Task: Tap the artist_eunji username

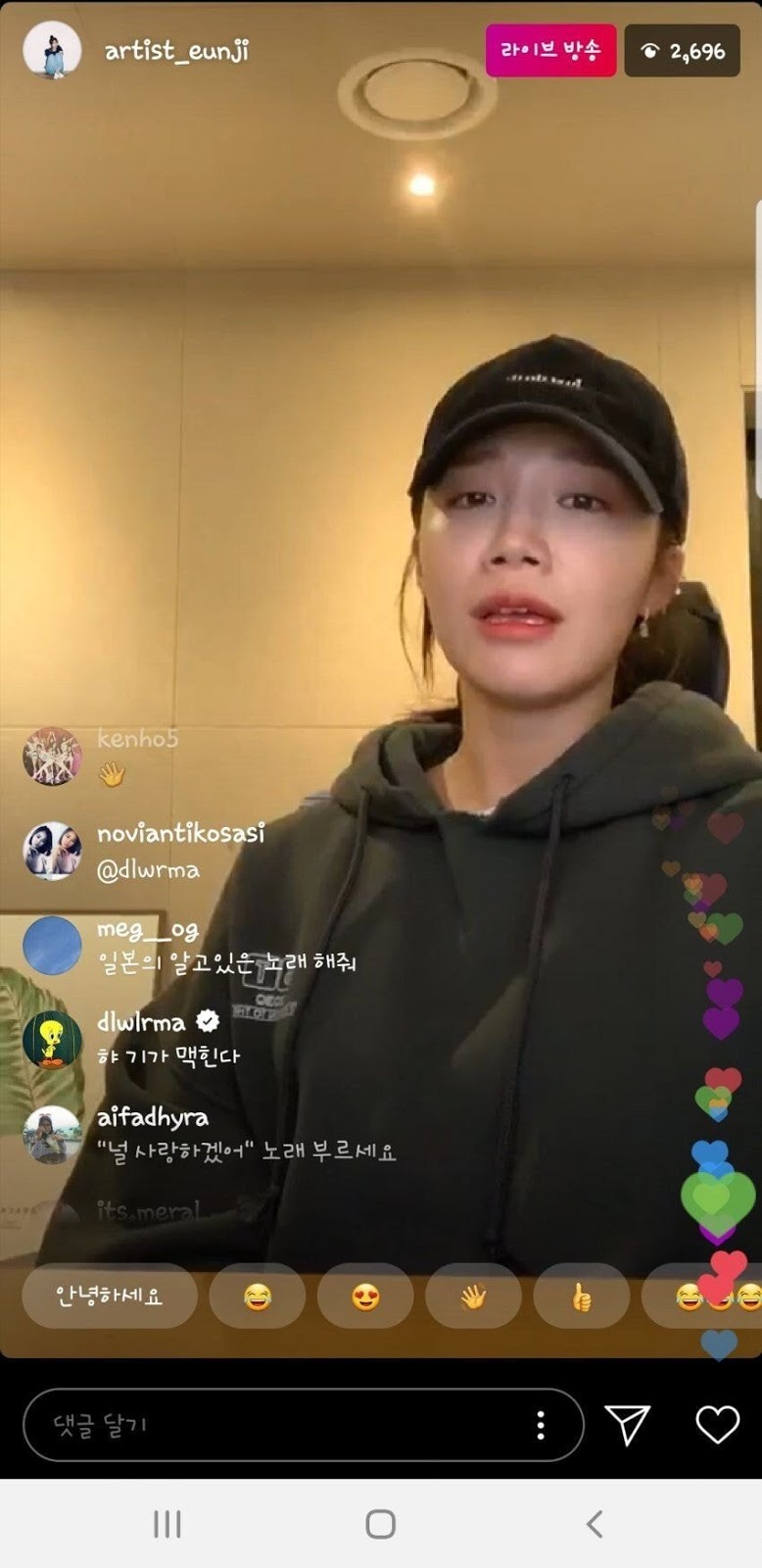Action: click(x=176, y=51)
